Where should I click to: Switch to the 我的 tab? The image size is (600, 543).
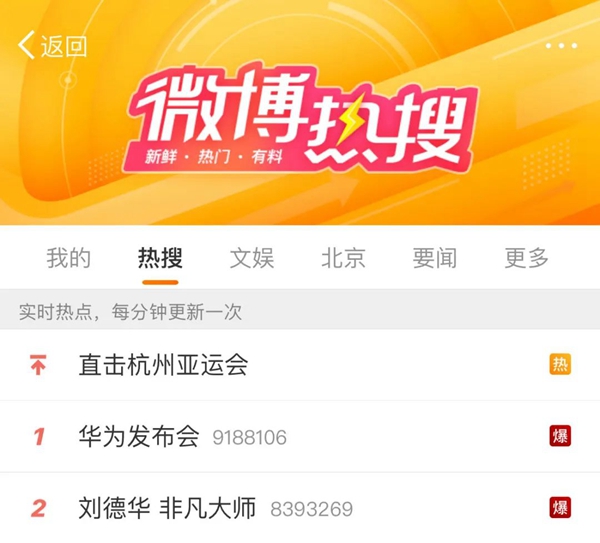(68, 258)
